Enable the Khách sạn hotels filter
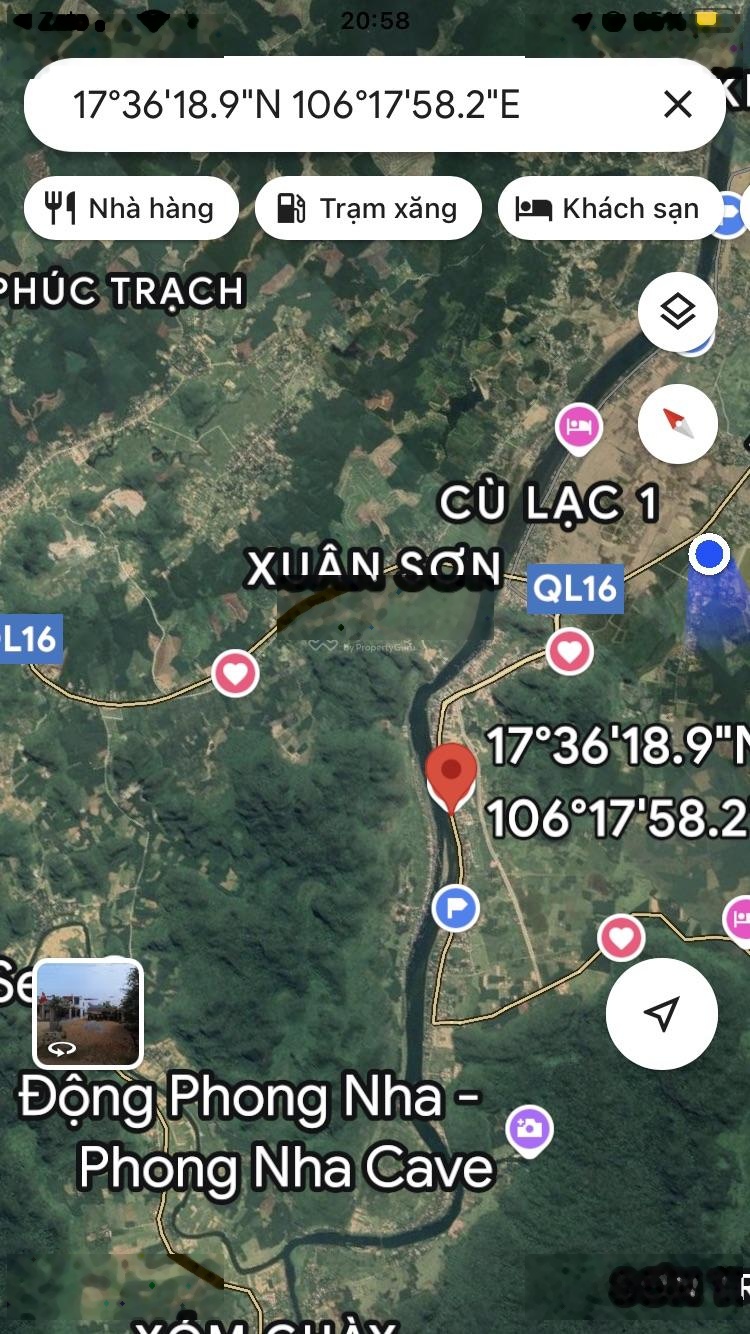Viewport: 750px width, 1334px height. 612,208
